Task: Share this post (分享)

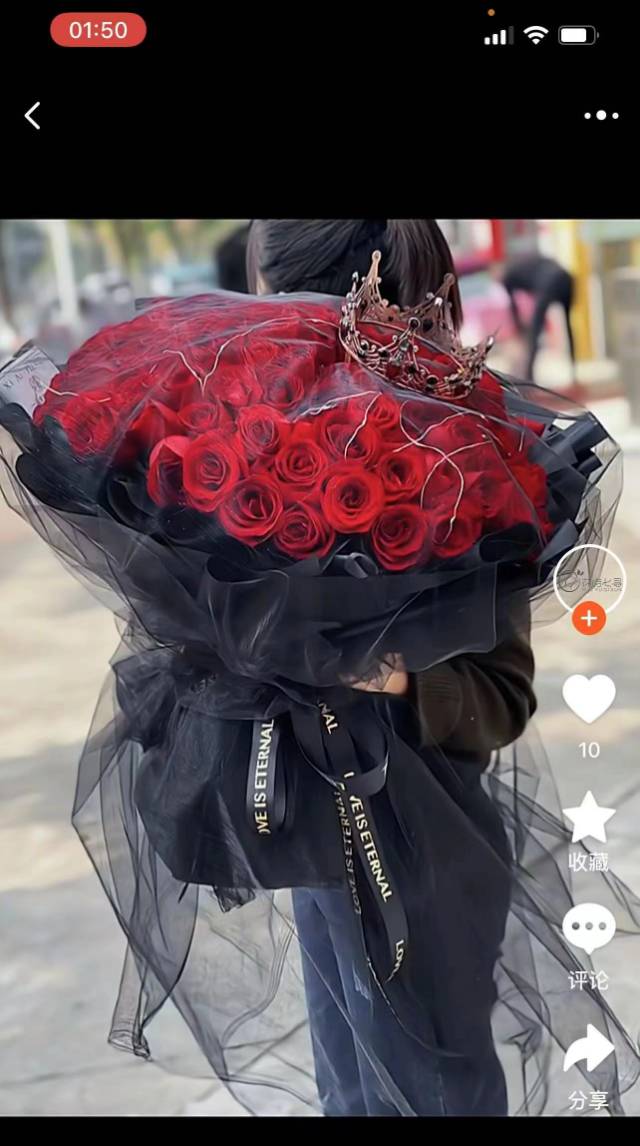Action: pos(589,1050)
